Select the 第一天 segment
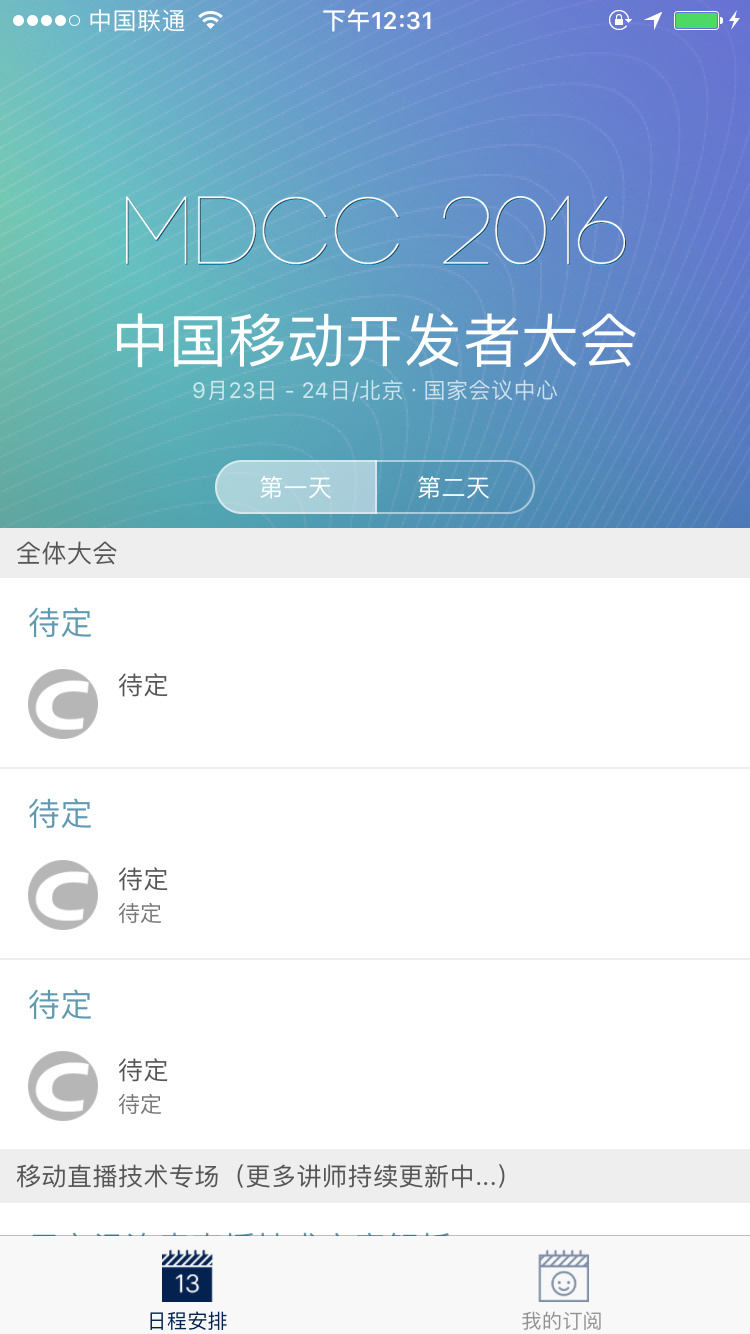The height and width of the screenshot is (1334, 750). point(296,487)
